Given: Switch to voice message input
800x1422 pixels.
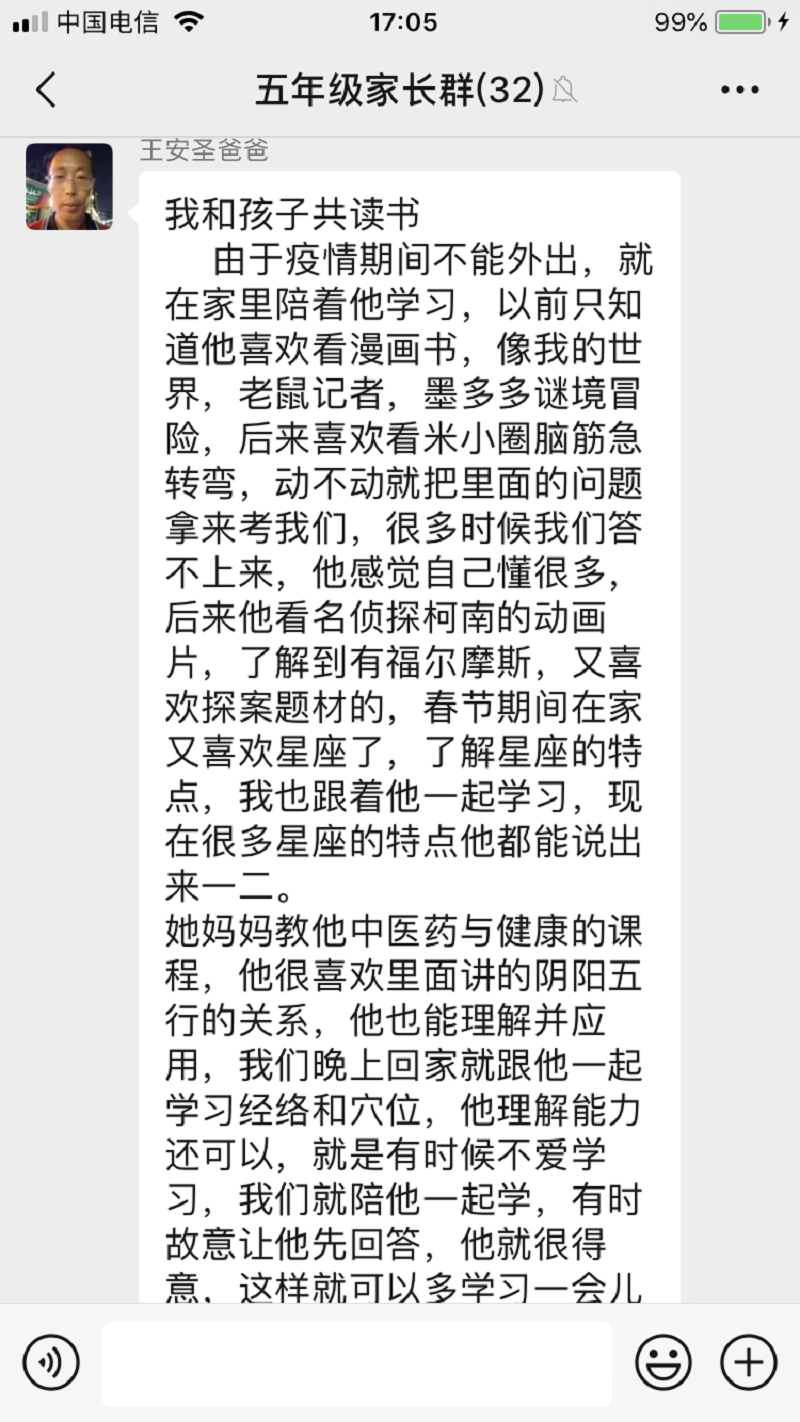Looking at the screenshot, I should (51, 1362).
